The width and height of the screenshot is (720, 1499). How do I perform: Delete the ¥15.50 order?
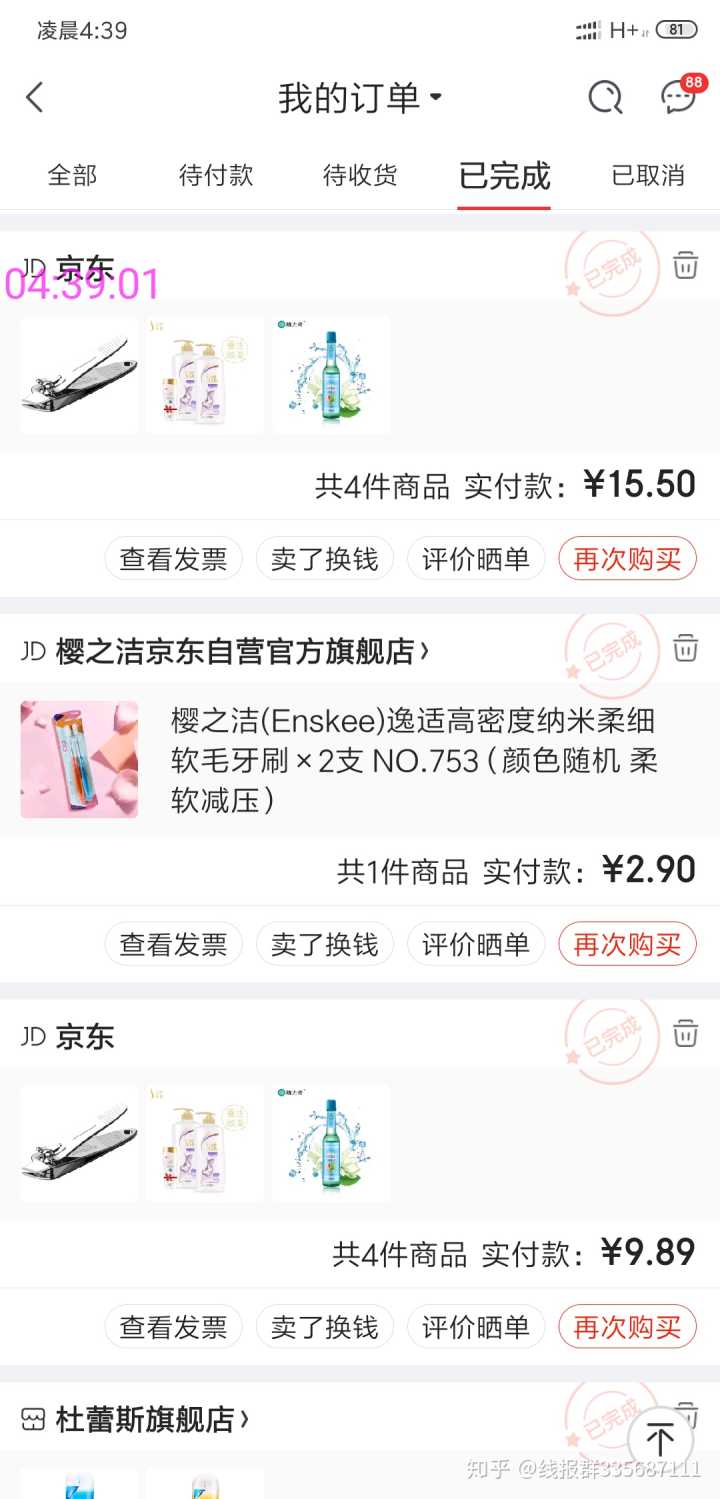point(686,266)
